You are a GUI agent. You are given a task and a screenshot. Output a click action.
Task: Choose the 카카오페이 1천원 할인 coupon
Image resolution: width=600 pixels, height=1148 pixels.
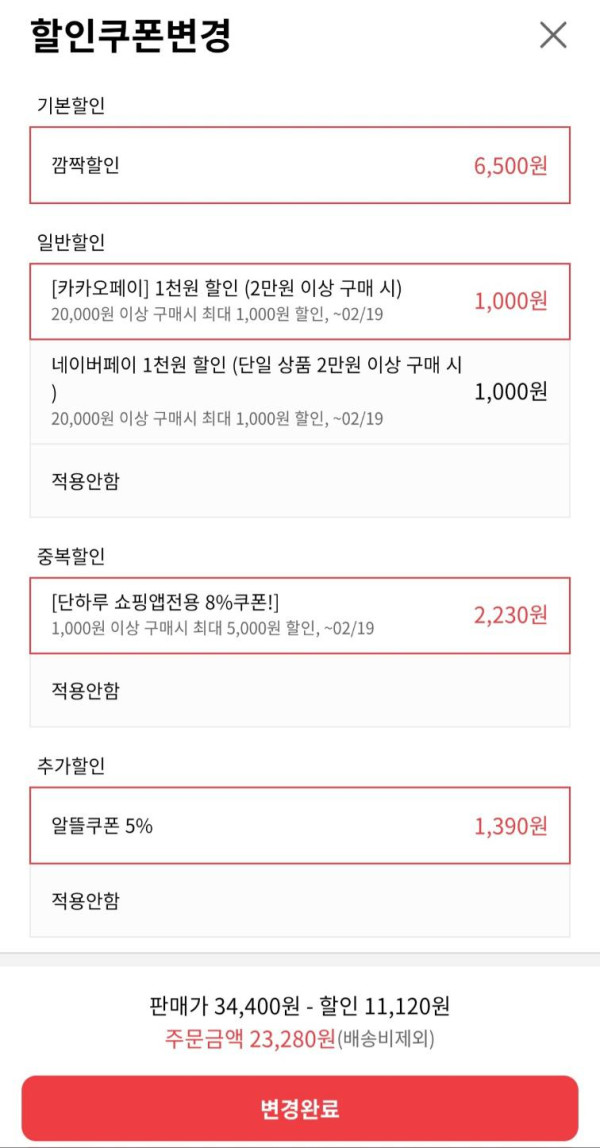(x=300, y=301)
